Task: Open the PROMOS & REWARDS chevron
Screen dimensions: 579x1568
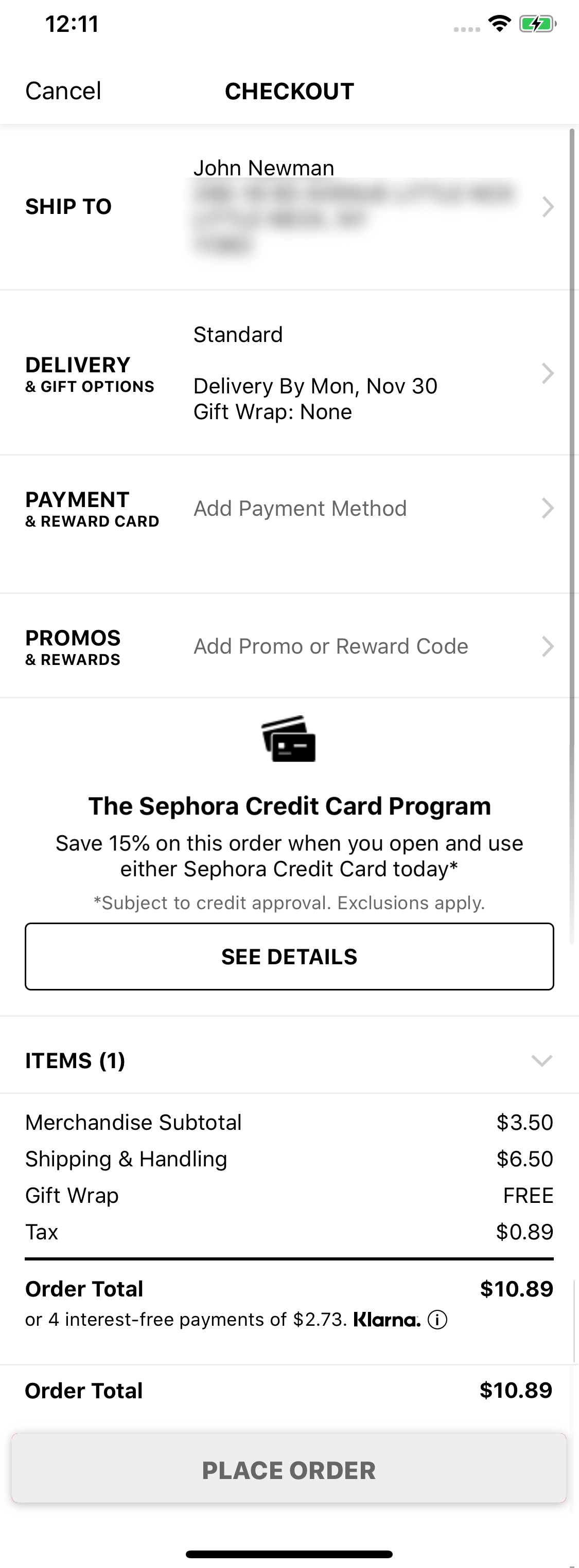Action: pos(547,646)
